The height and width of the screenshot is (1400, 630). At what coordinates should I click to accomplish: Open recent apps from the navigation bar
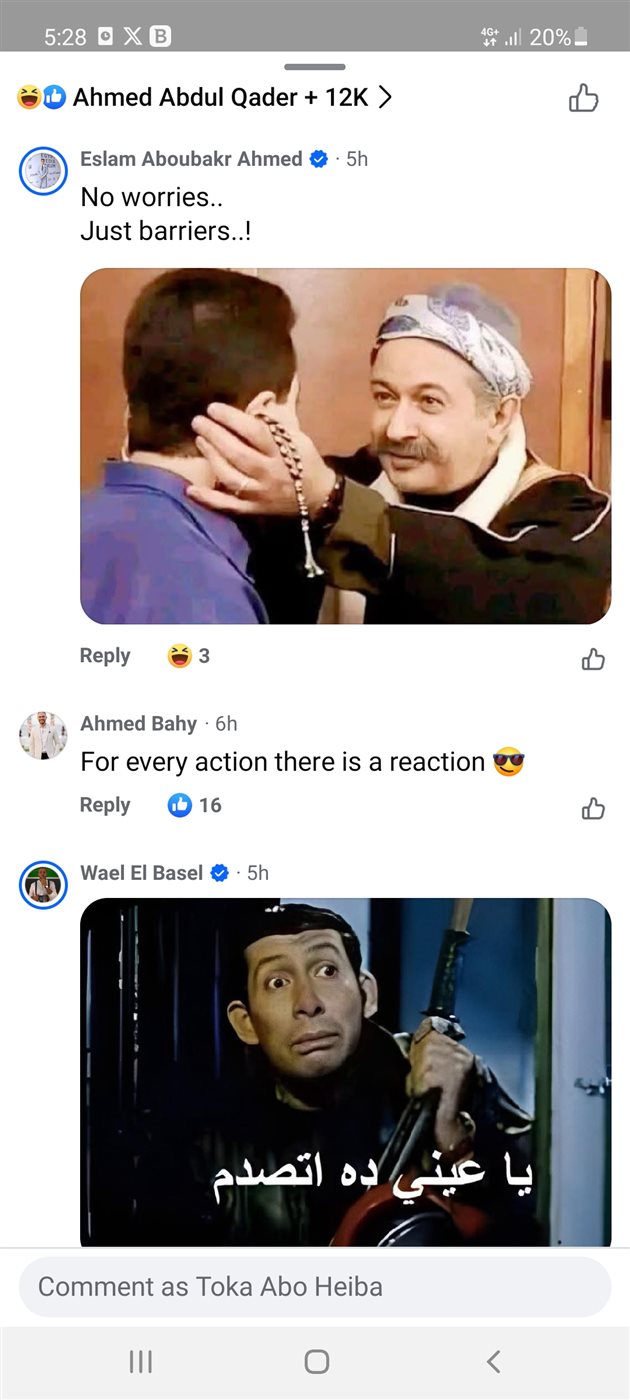(141, 1361)
